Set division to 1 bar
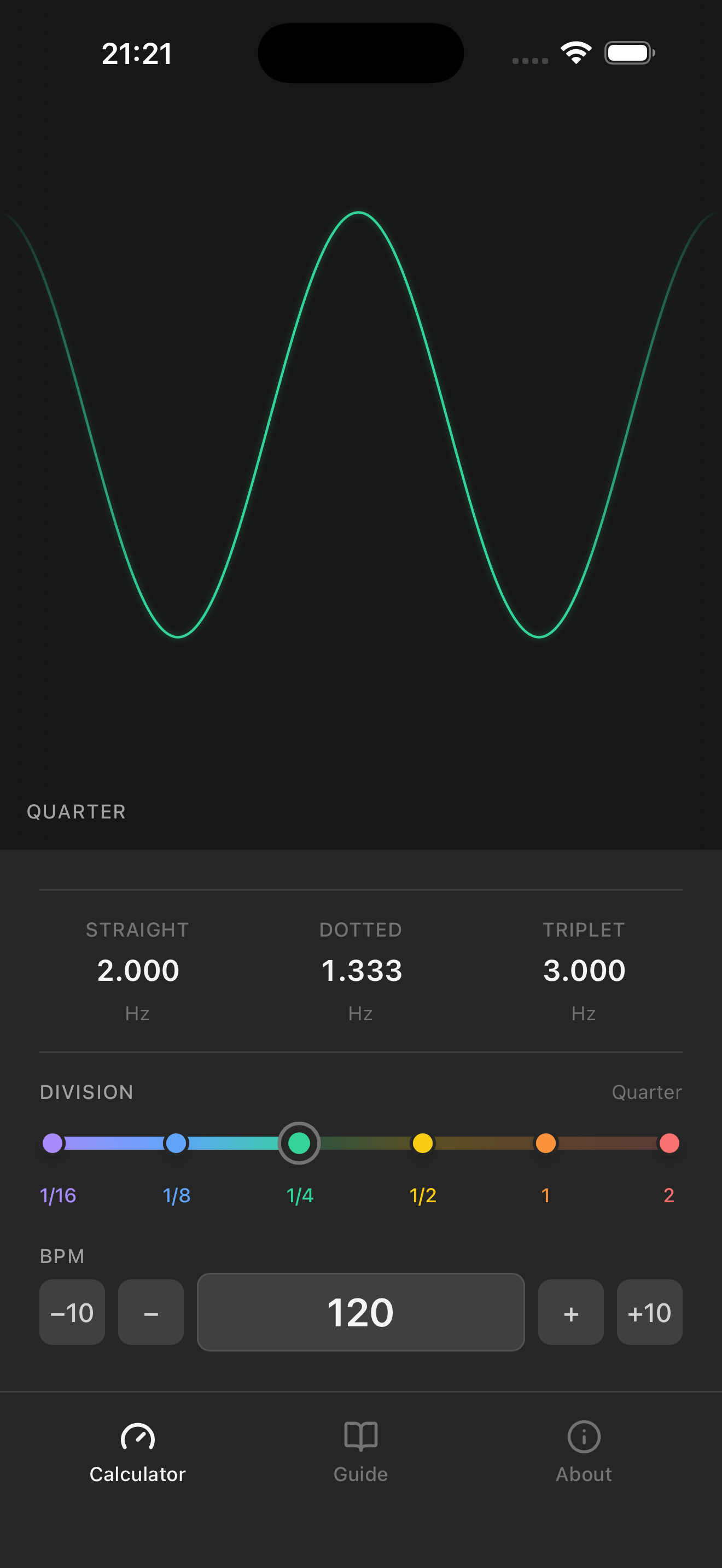 545,1143
